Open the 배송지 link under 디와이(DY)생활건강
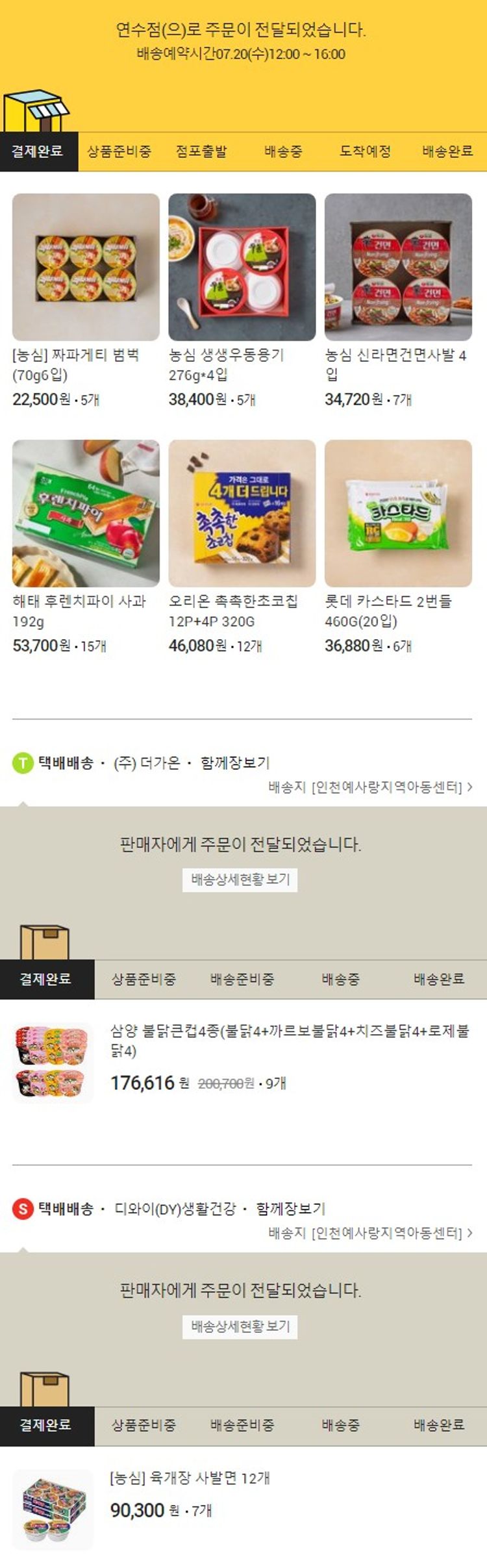This screenshot has width=487, height=1568. click(x=370, y=1233)
